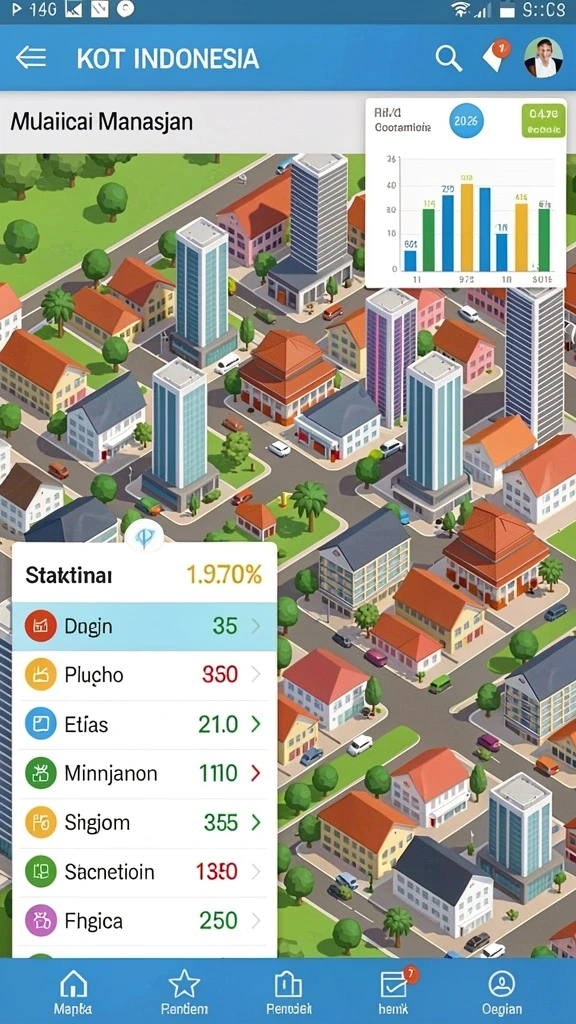Go back with the arrow icon

click(x=31, y=58)
